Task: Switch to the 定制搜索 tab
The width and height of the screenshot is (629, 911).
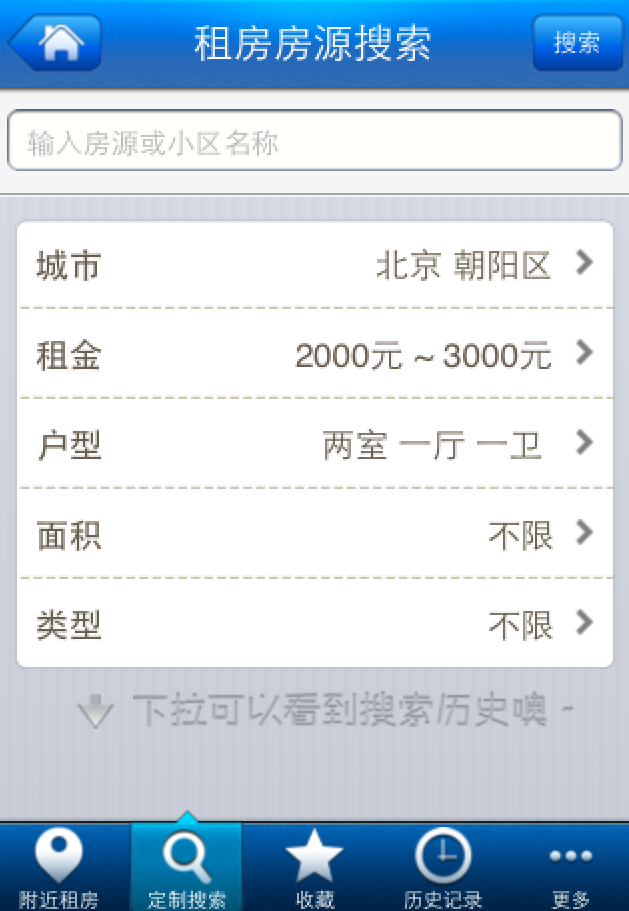Action: point(187,868)
